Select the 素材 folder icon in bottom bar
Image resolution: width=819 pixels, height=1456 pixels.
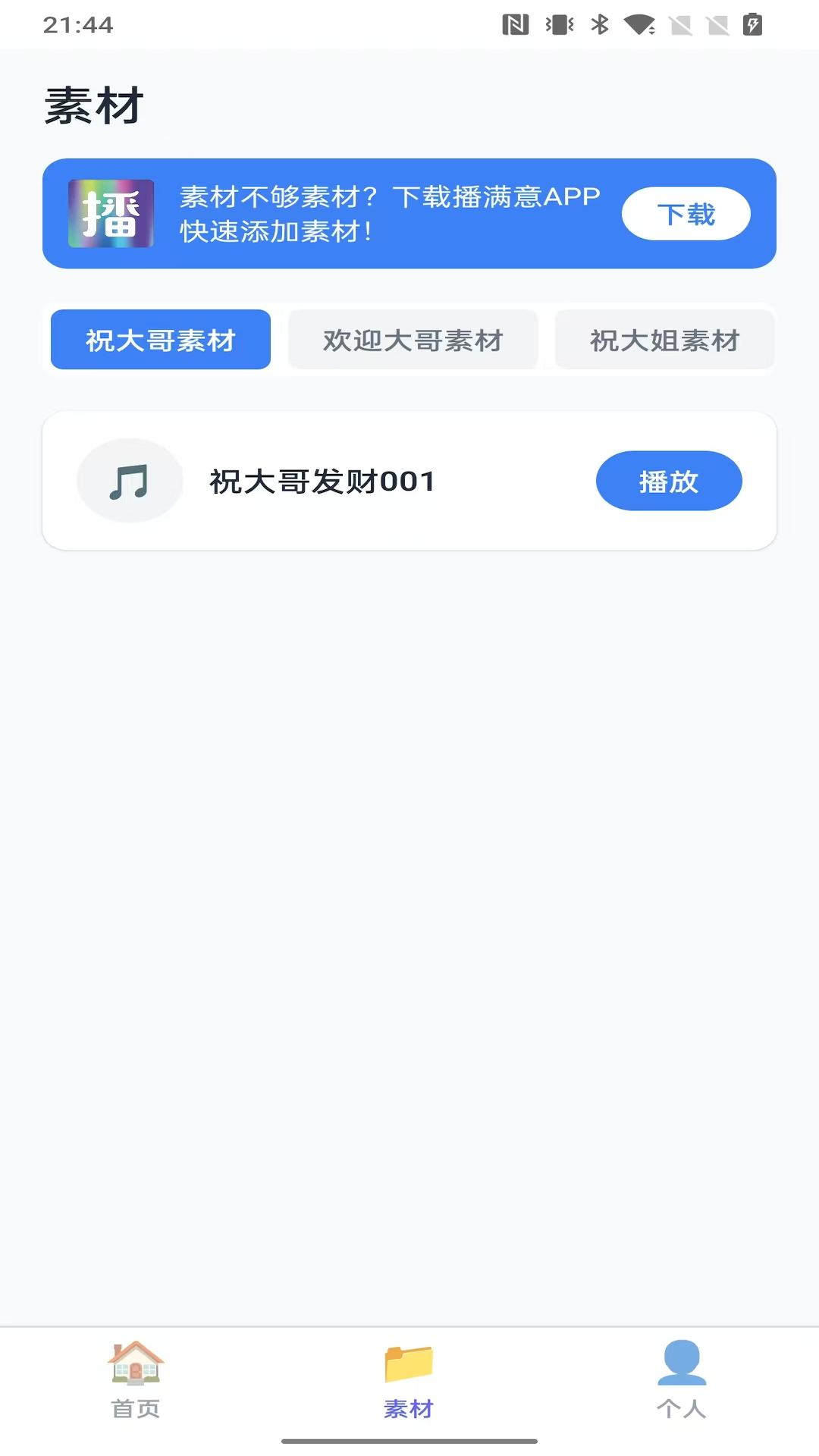tap(409, 1361)
